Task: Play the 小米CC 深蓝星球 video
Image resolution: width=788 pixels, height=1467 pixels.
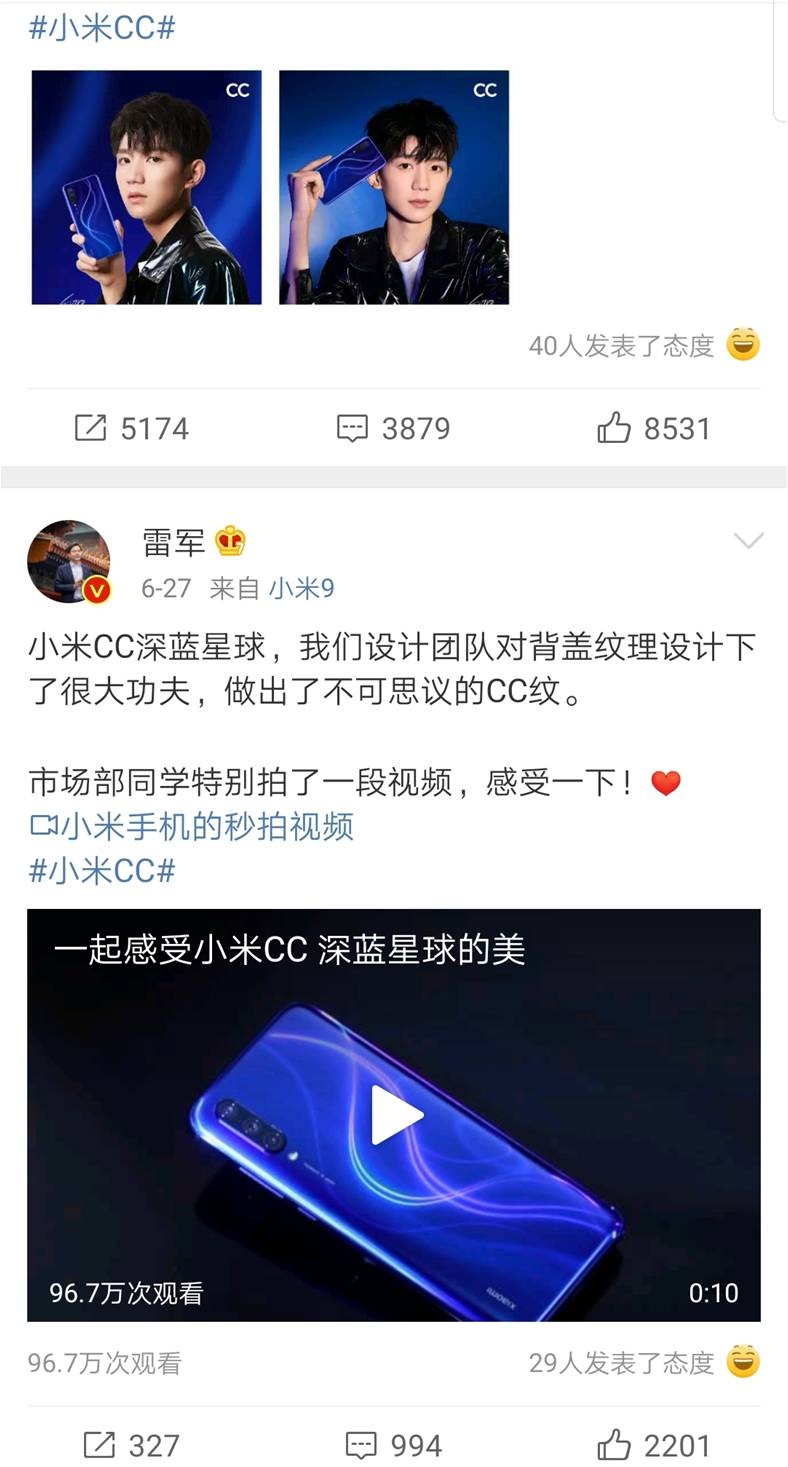Action: tap(396, 1114)
